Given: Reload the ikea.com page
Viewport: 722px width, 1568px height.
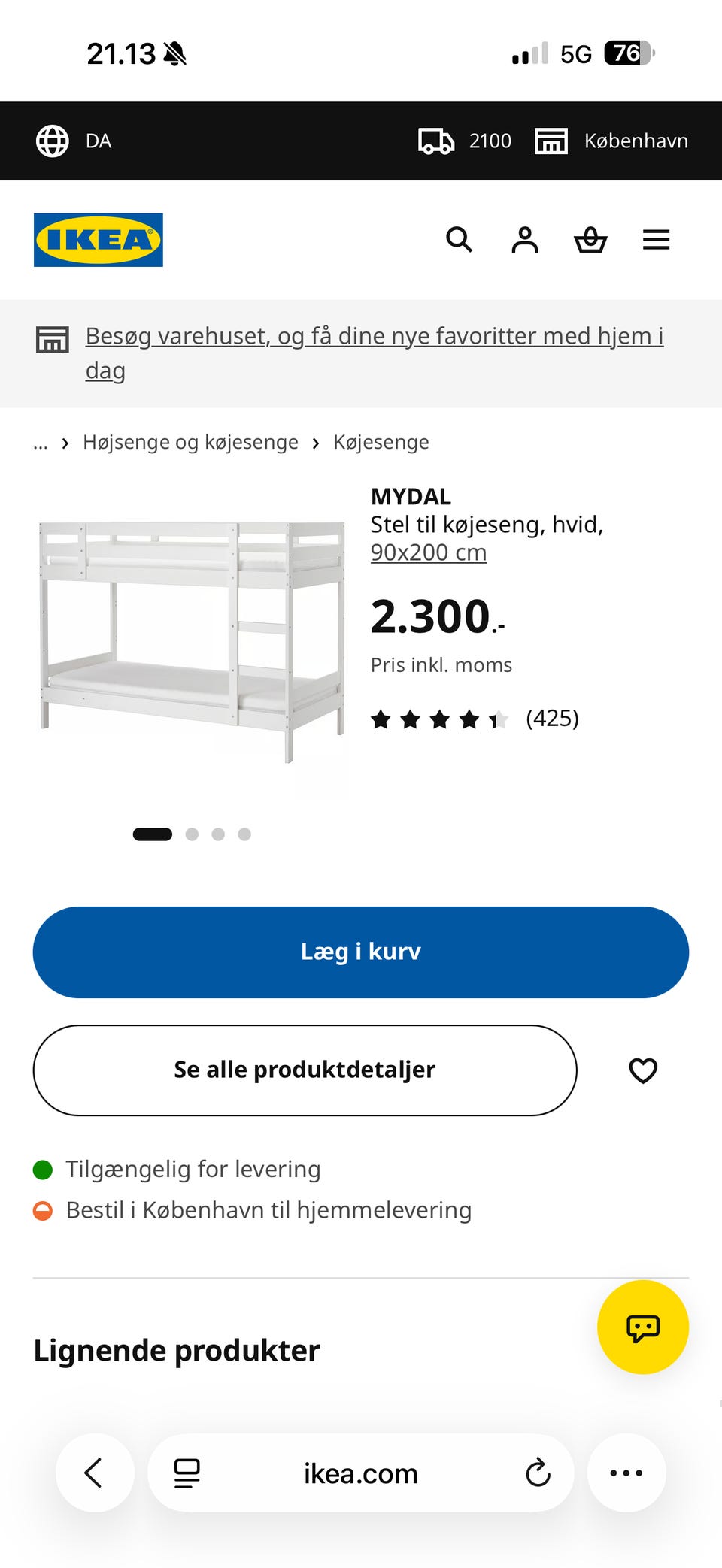Looking at the screenshot, I should pos(538,1473).
